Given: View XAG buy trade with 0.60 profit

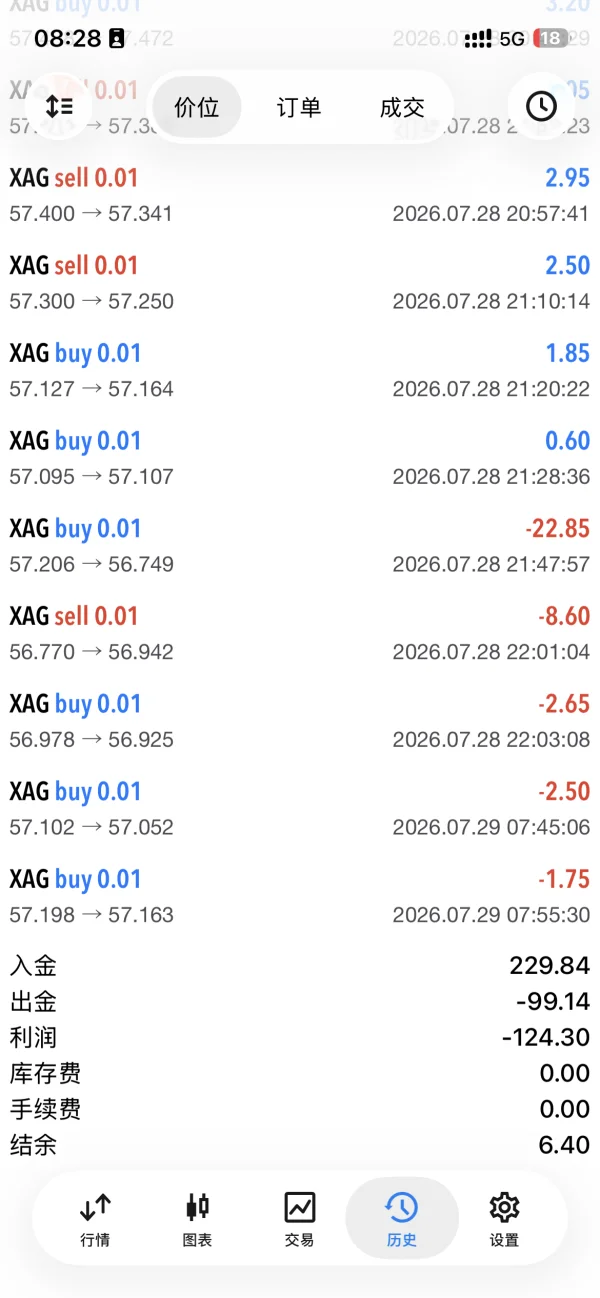Looking at the screenshot, I should 300,458.
